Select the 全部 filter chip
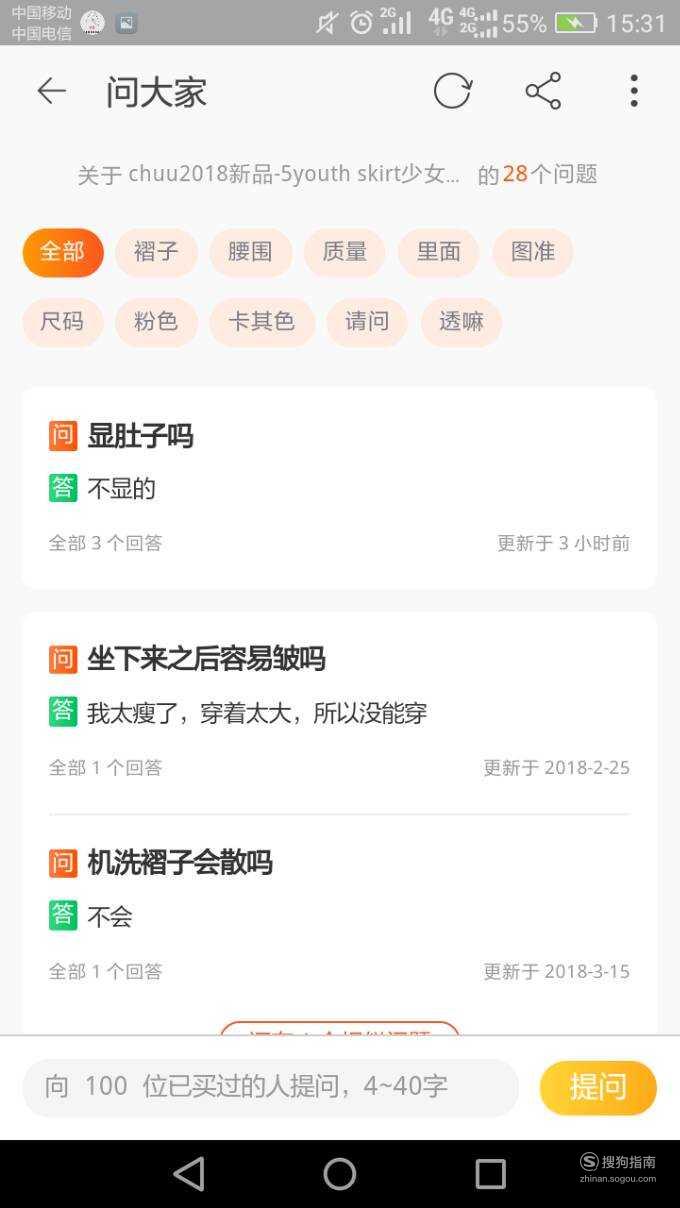 tap(63, 252)
